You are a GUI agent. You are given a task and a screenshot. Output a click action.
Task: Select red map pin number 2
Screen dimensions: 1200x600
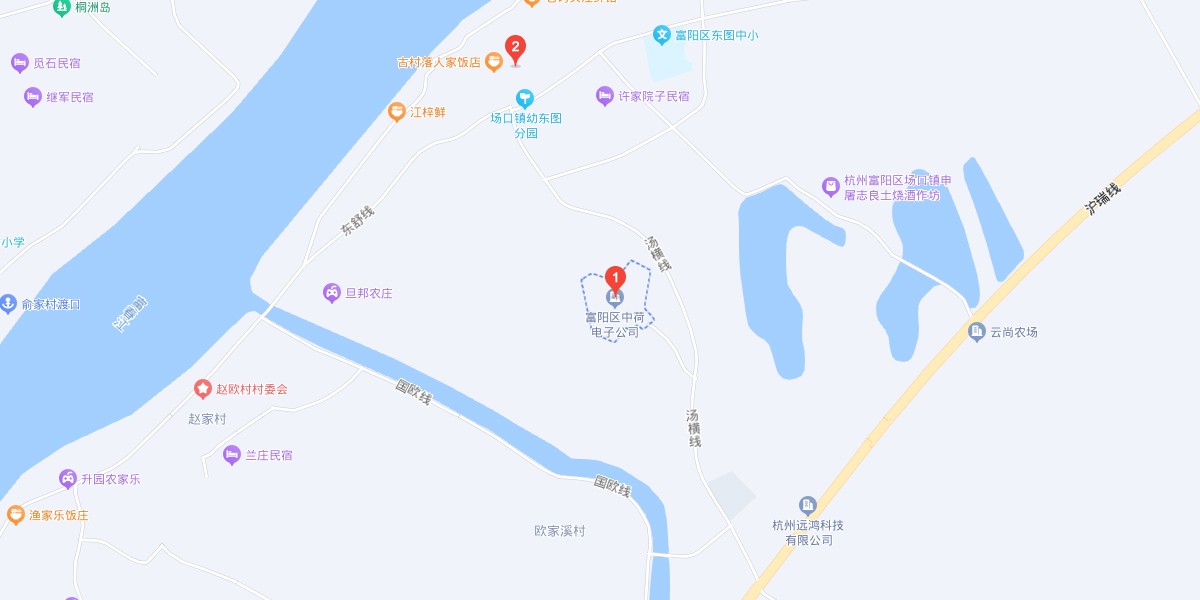pyautogui.click(x=515, y=48)
